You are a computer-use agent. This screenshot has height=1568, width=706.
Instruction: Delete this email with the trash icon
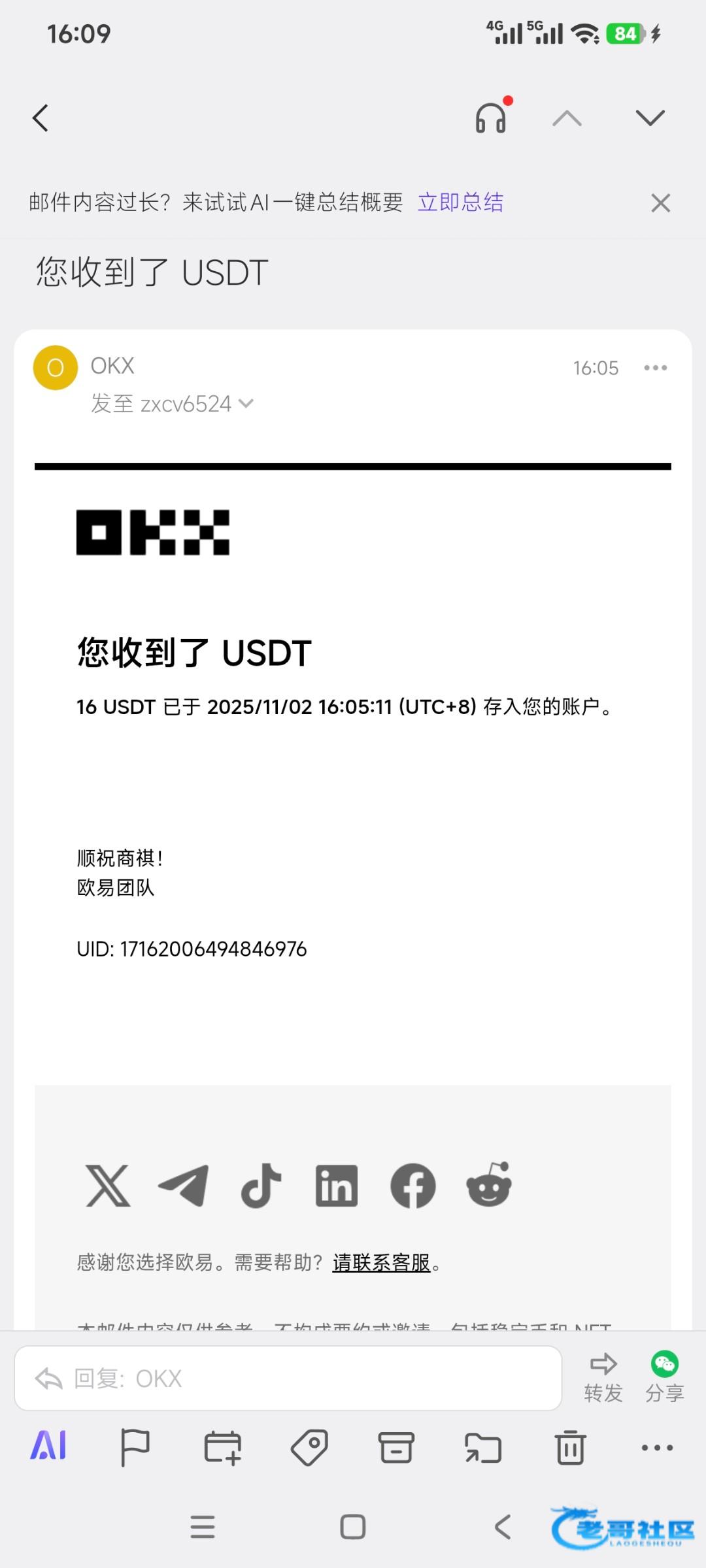tap(570, 1448)
